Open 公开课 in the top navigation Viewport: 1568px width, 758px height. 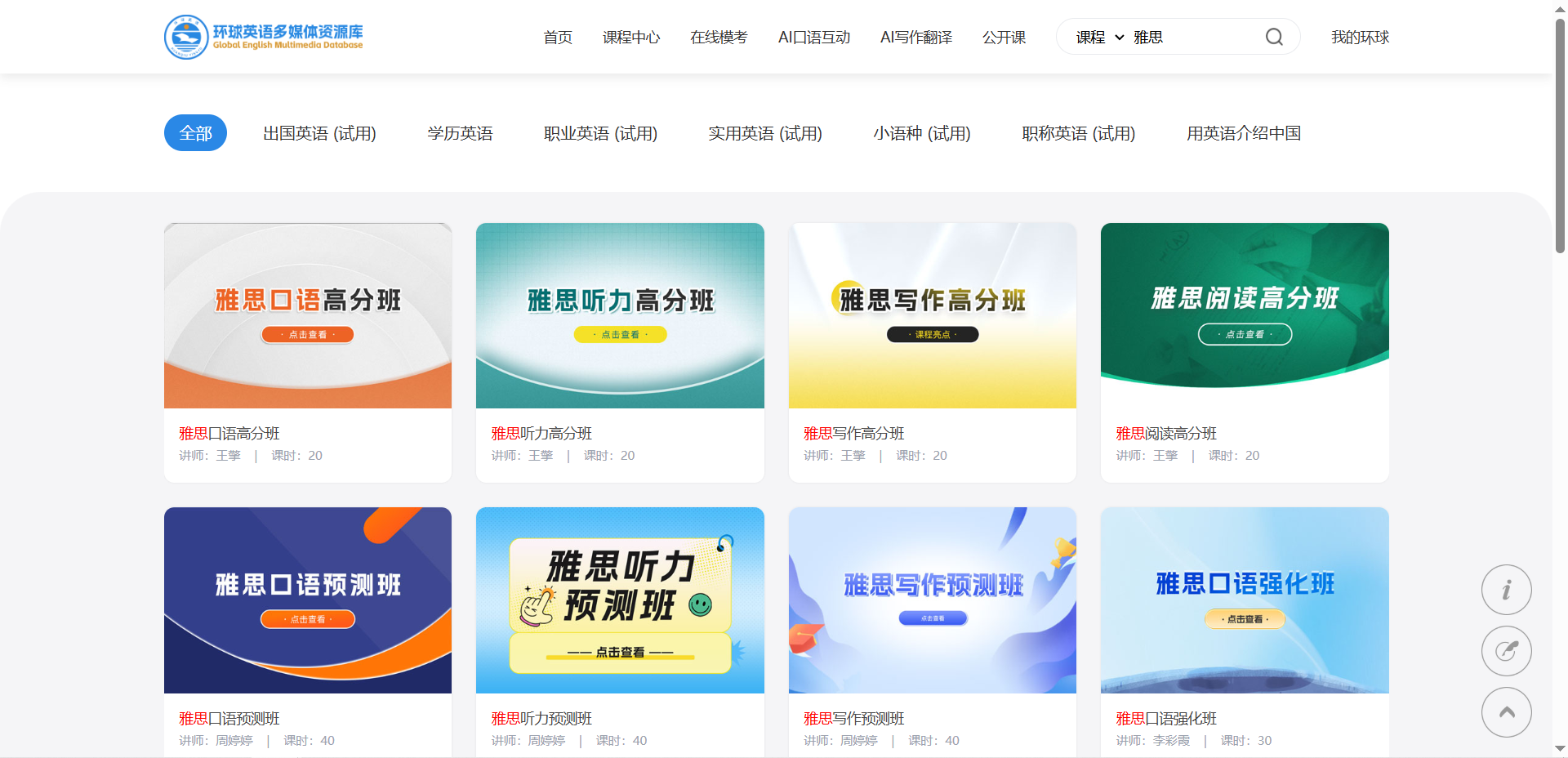(x=1004, y=38)
